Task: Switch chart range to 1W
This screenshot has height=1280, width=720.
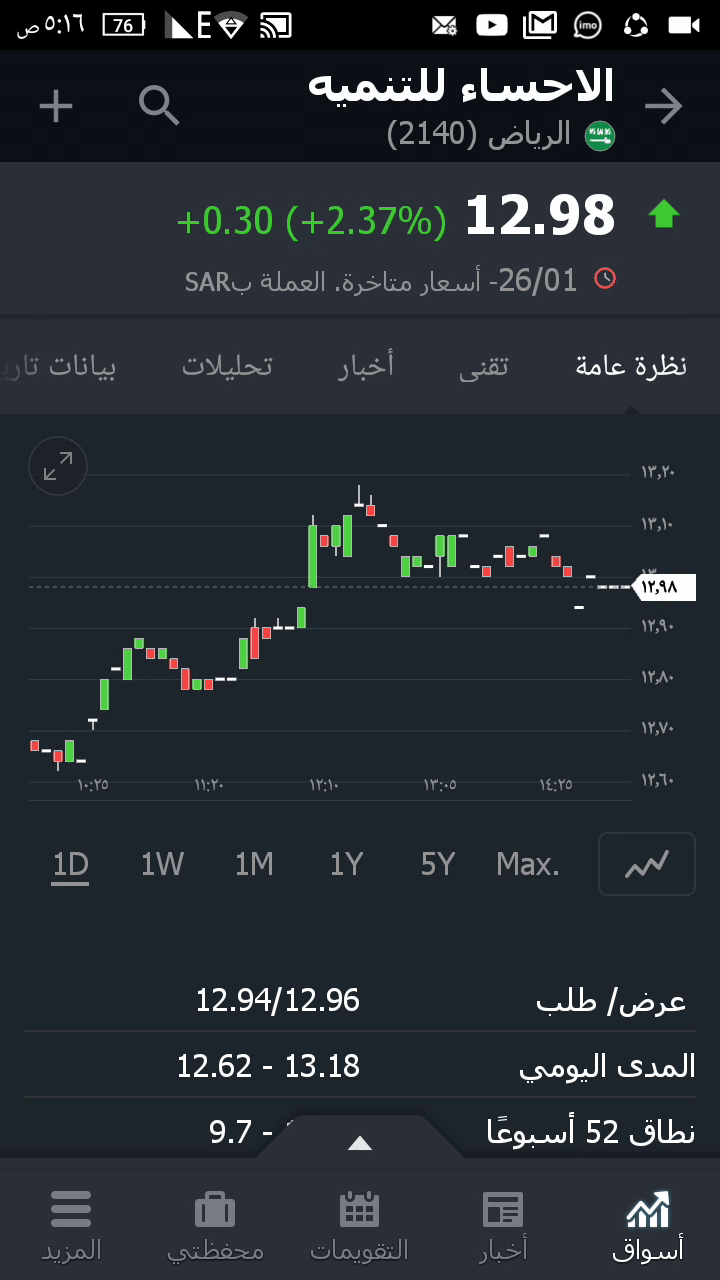Action: click(162, 864)
